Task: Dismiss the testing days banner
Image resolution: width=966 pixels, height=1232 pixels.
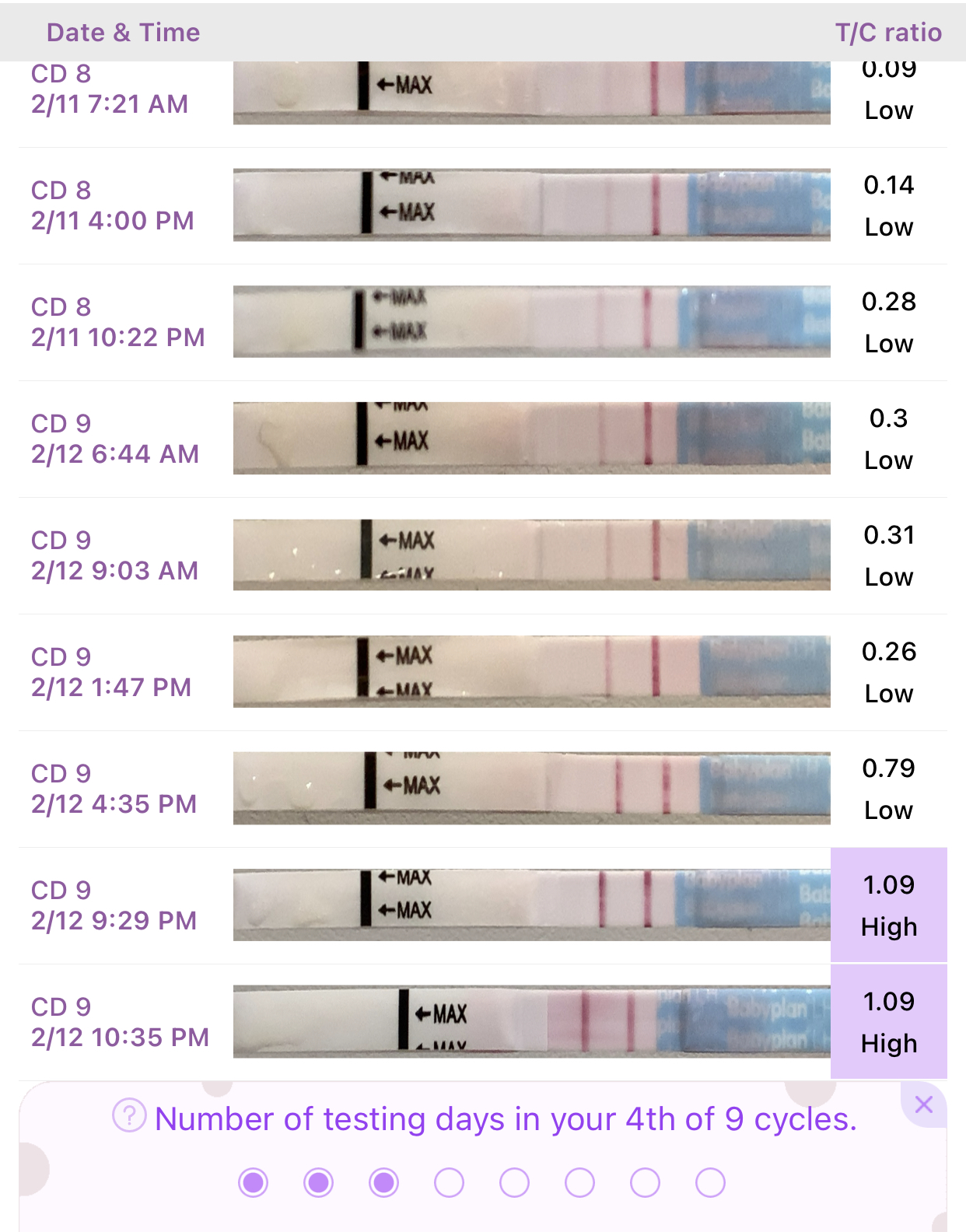Action: [923, 1104]
